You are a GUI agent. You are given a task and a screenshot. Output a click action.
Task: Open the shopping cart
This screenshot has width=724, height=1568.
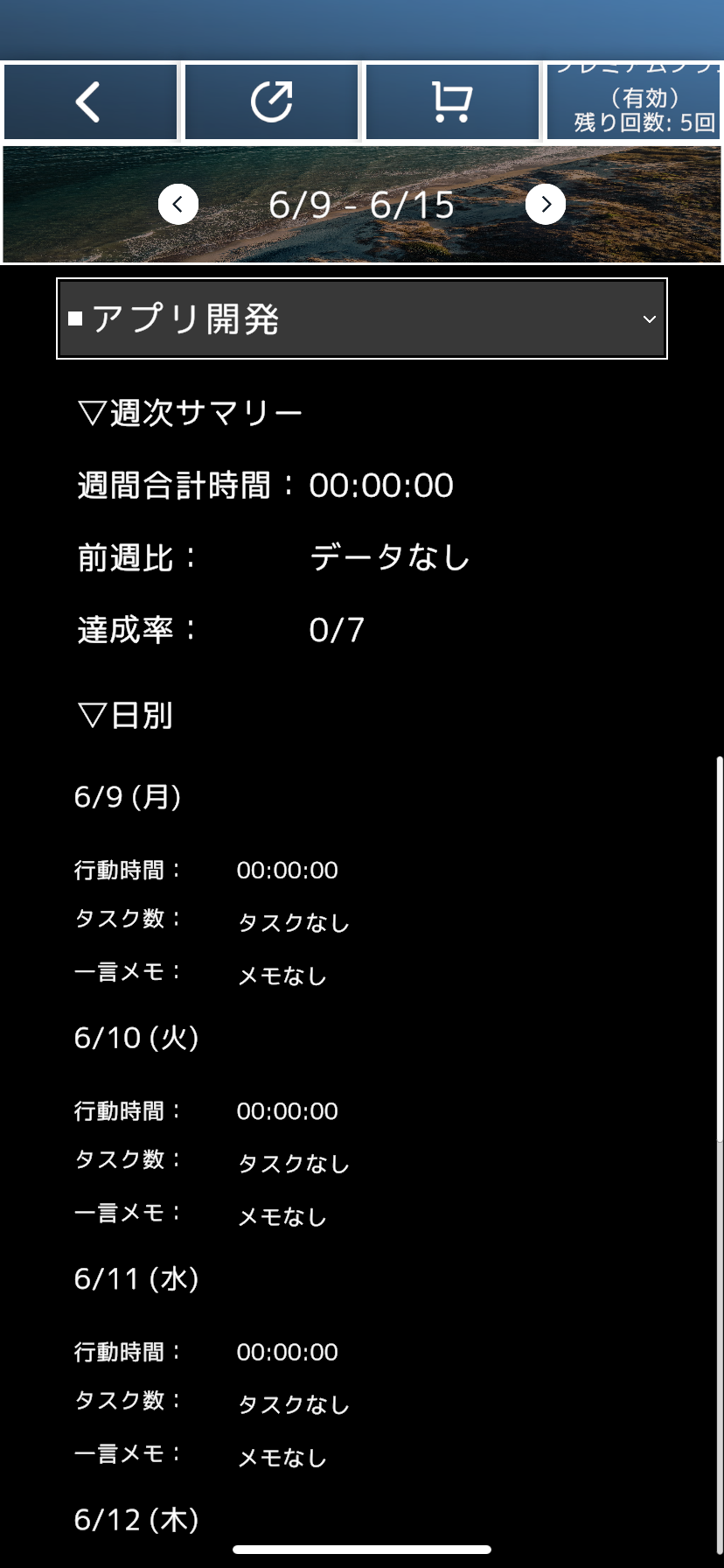coord(452,102)
